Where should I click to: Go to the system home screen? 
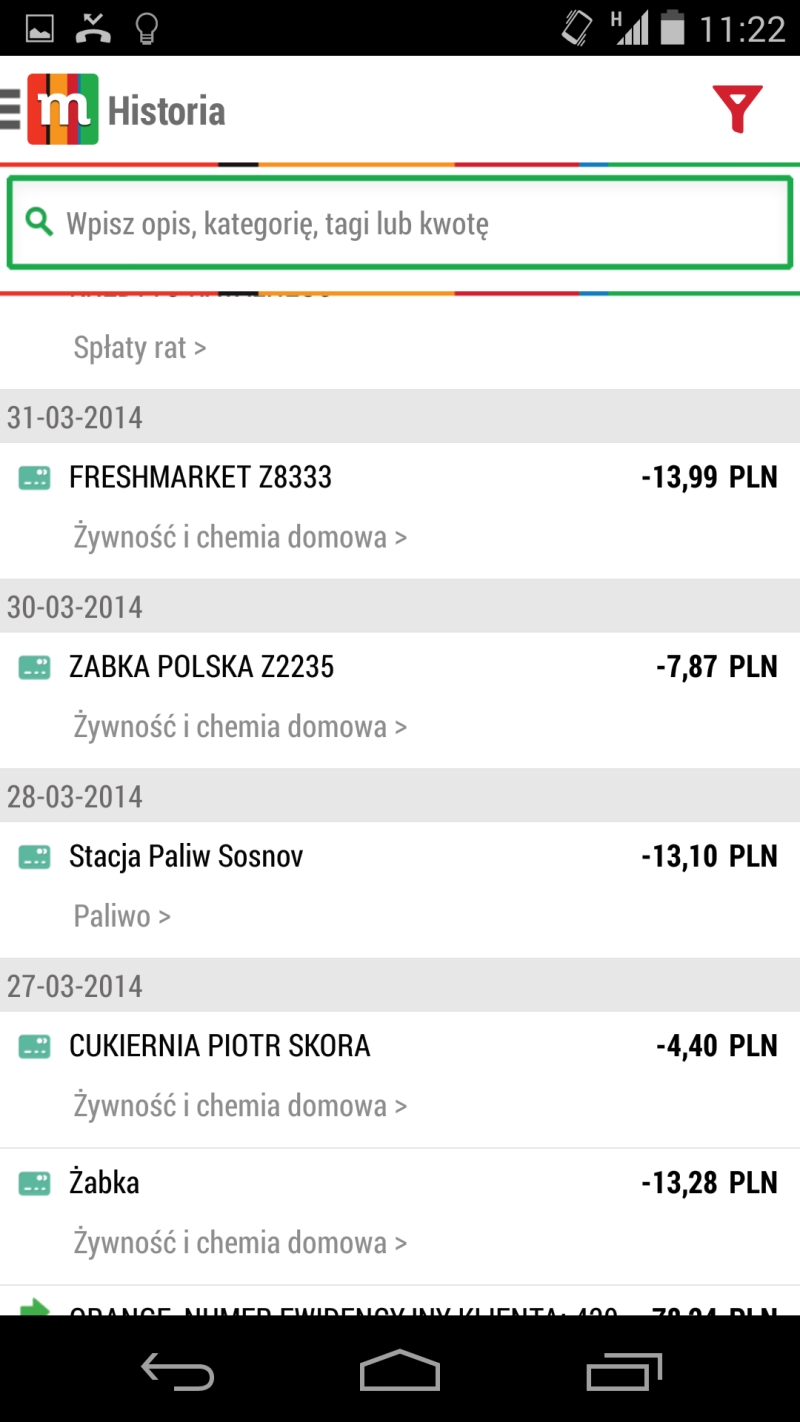[x=400, y=1370]
